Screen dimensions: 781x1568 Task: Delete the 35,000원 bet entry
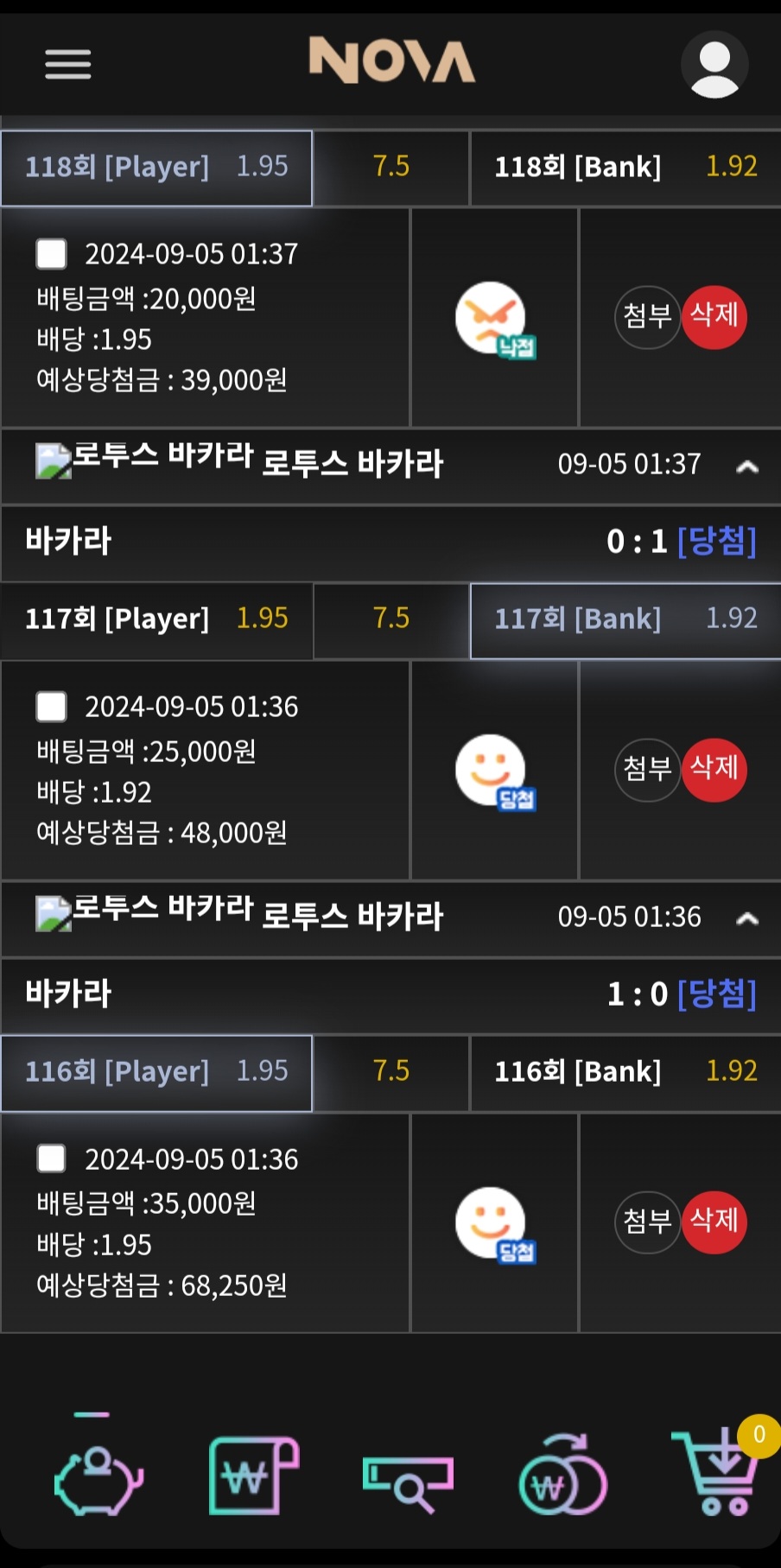pos(714,1222)
